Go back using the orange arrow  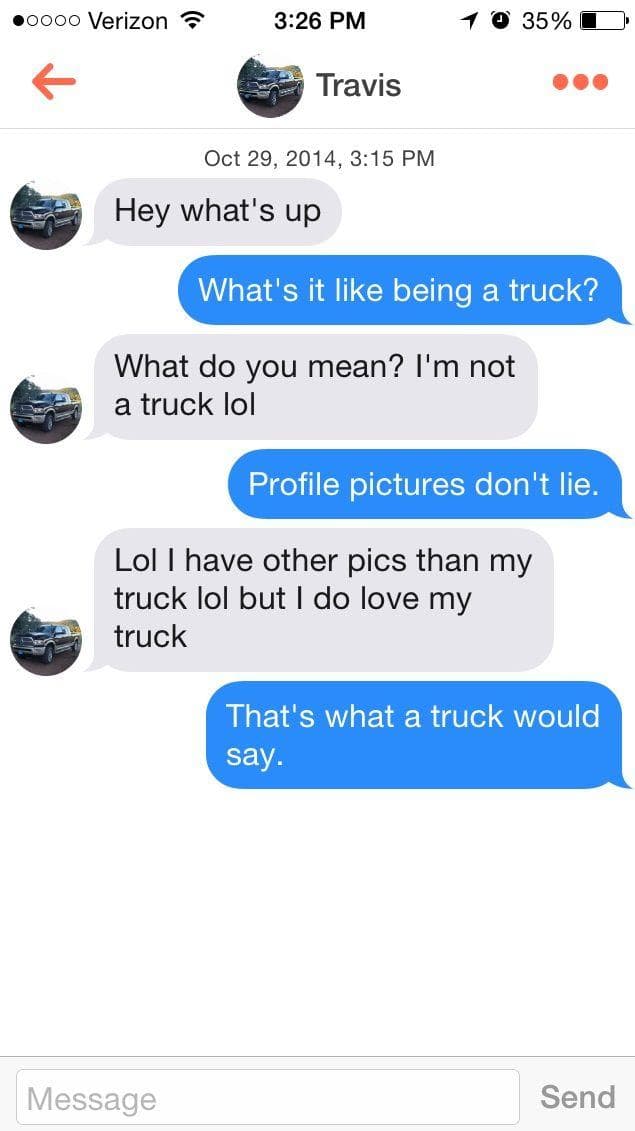[x=54, y=82]
